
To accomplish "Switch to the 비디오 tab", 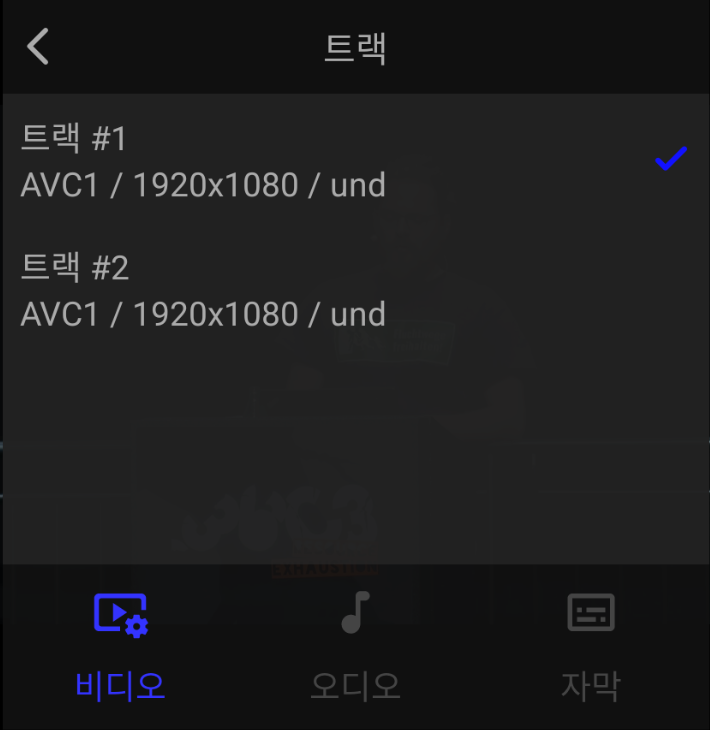I will pos(120,645).
